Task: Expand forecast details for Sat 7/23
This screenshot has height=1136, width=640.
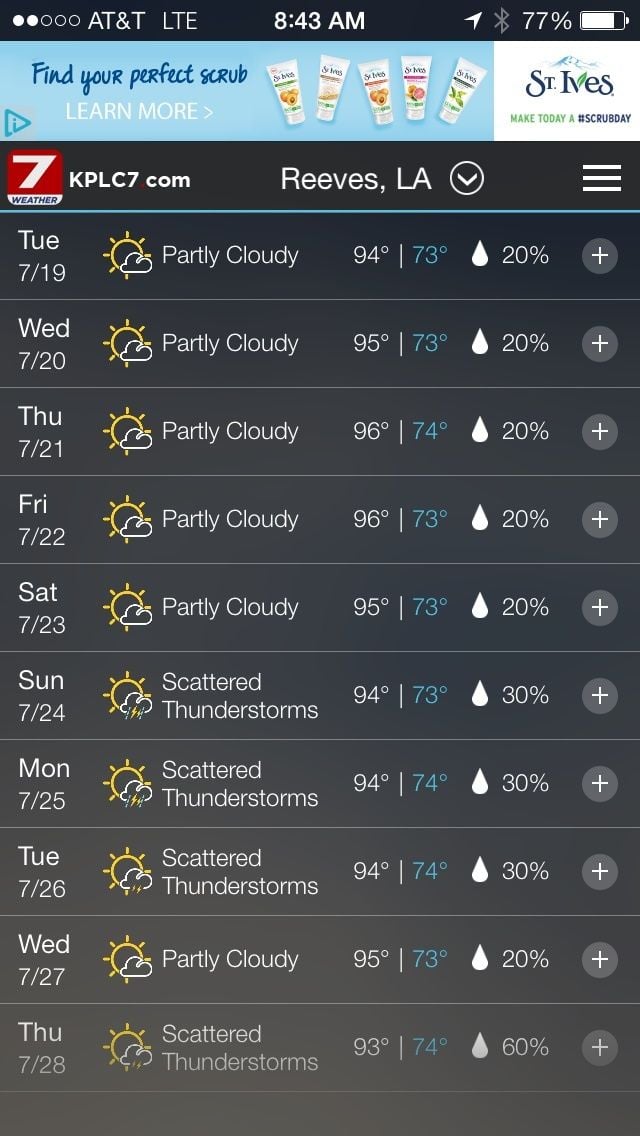Action: 599,608
